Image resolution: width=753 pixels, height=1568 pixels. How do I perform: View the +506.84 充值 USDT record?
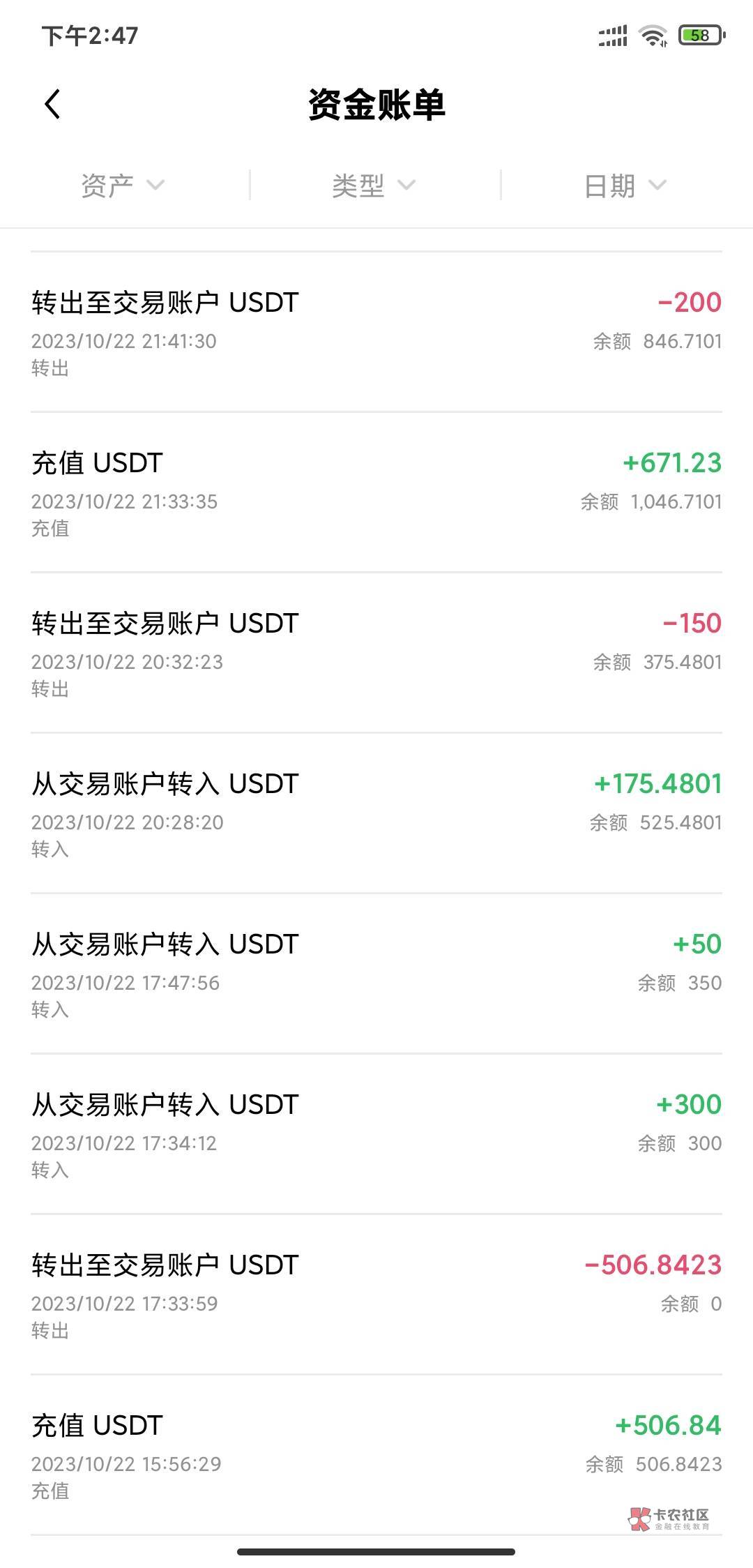point(376,1455)
